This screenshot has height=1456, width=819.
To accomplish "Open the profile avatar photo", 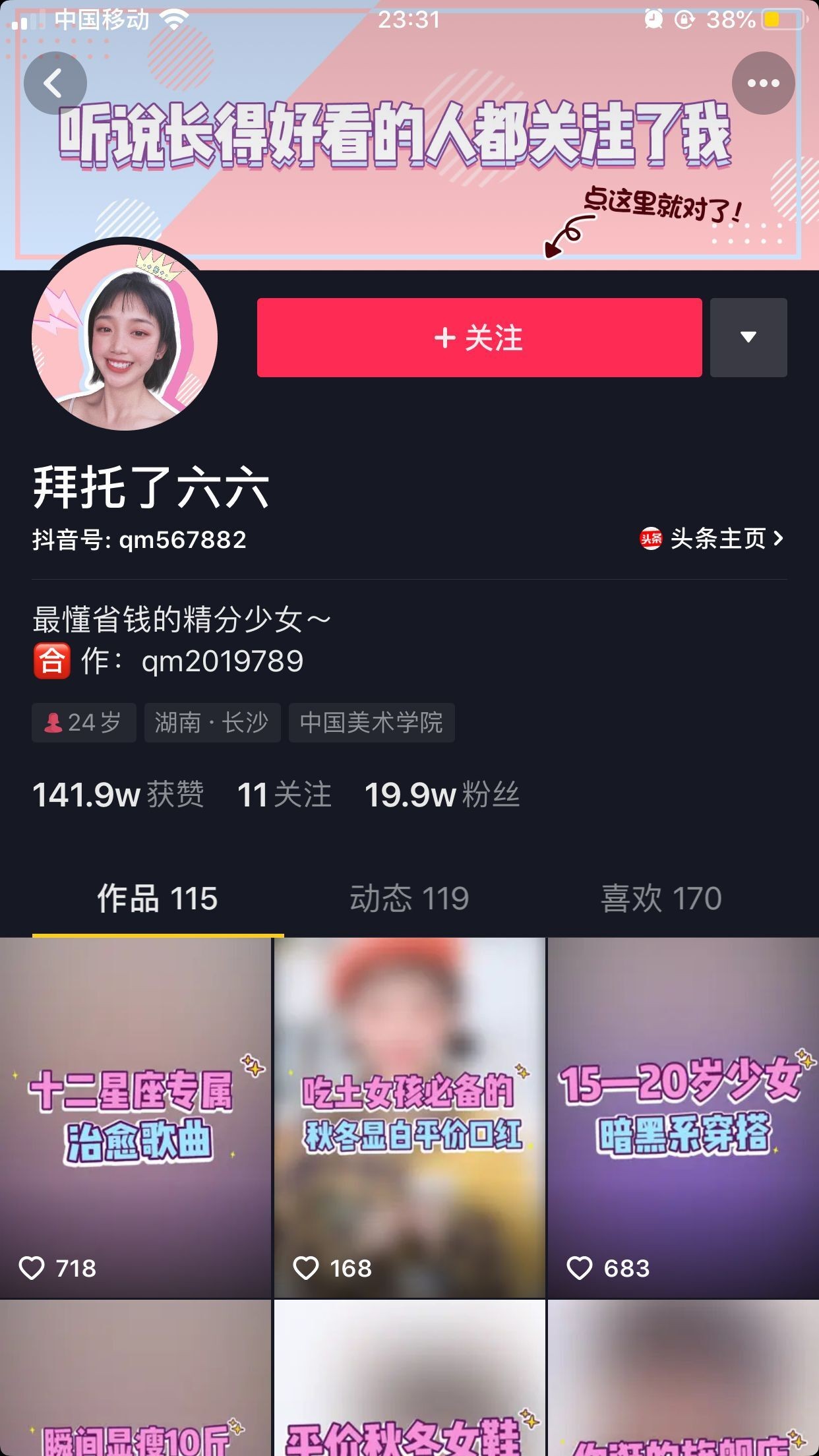I will 125,337.
